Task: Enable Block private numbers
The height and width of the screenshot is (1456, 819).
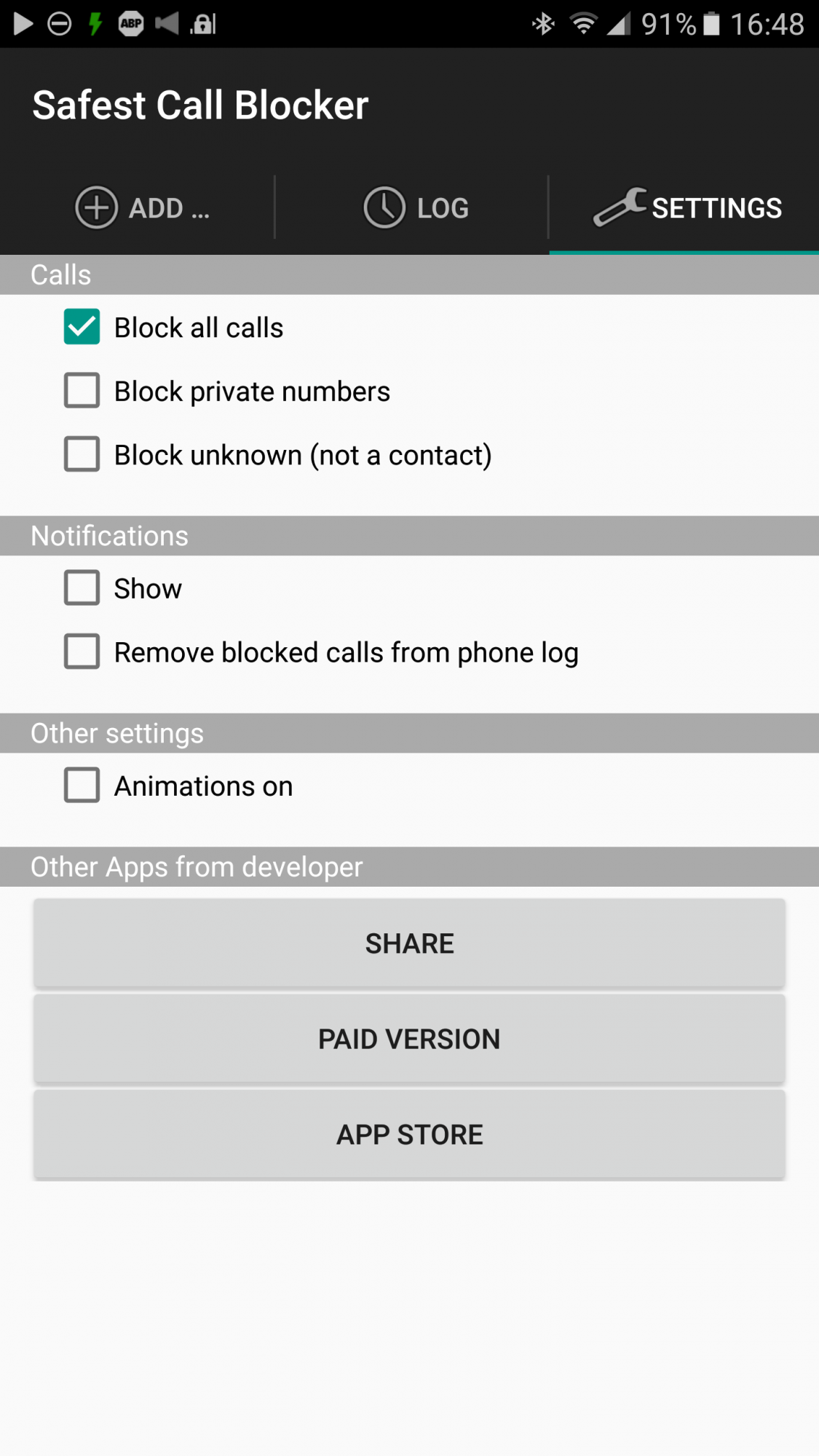Action: pyautogui.click(x=82, y=391)
